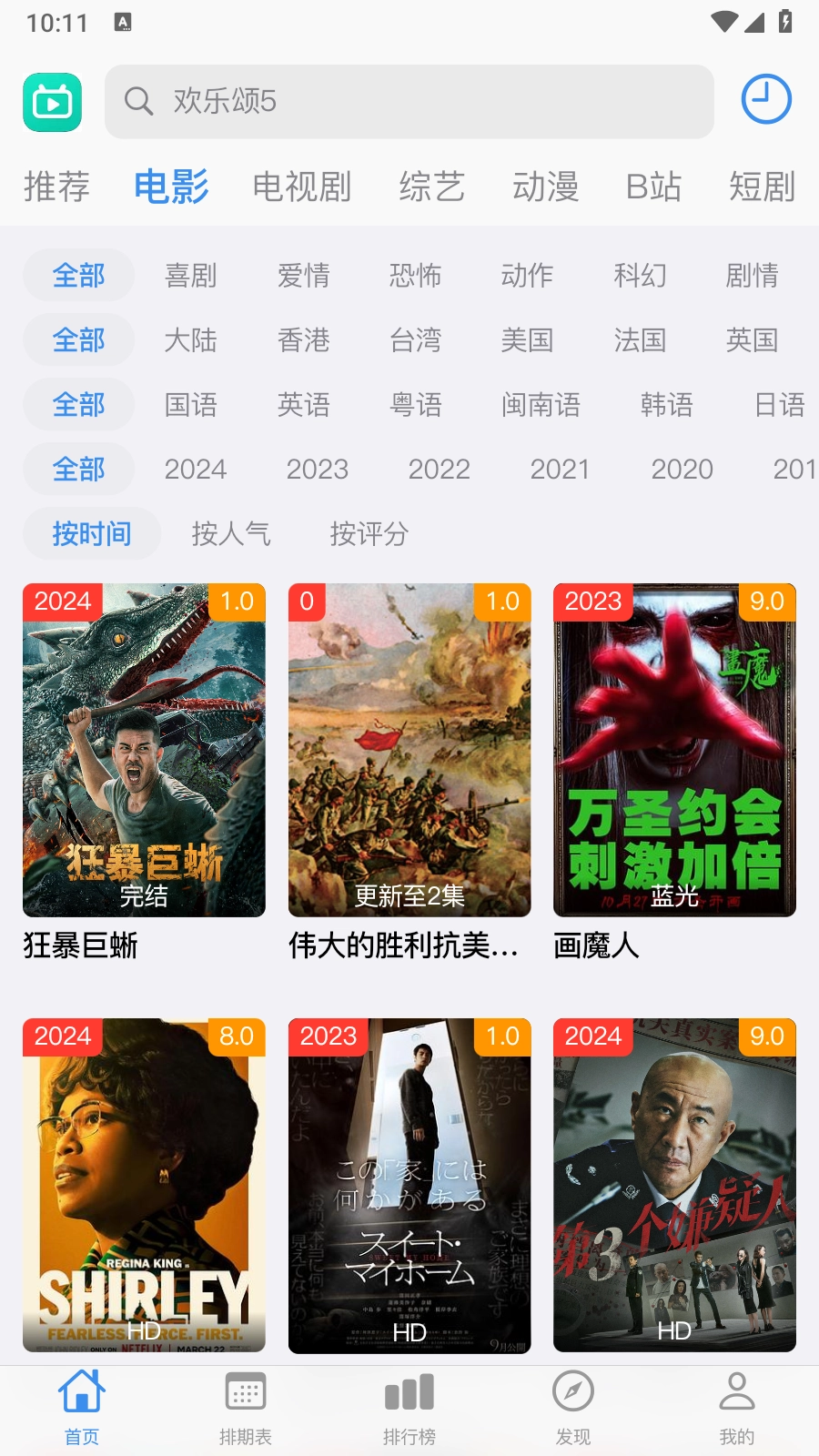
Task: Open the Shirley movie poster
Action: coord(144,1185)
